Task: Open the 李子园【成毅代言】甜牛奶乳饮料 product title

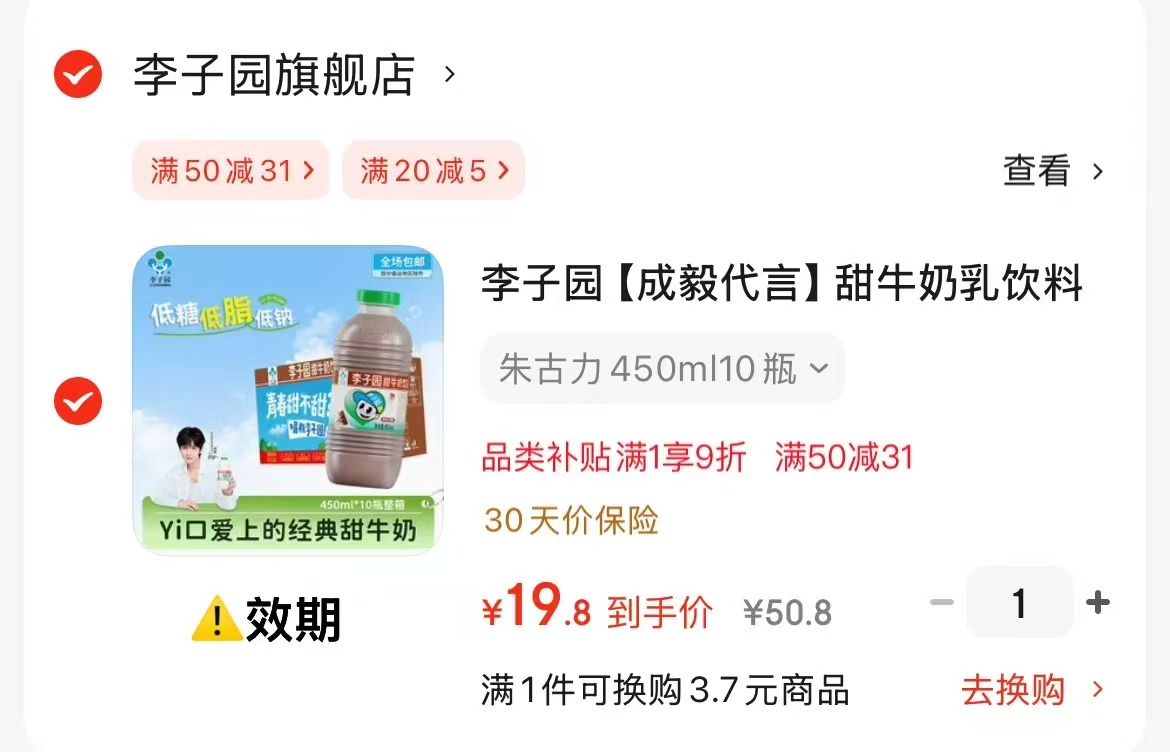Action: tap(782, 283)
